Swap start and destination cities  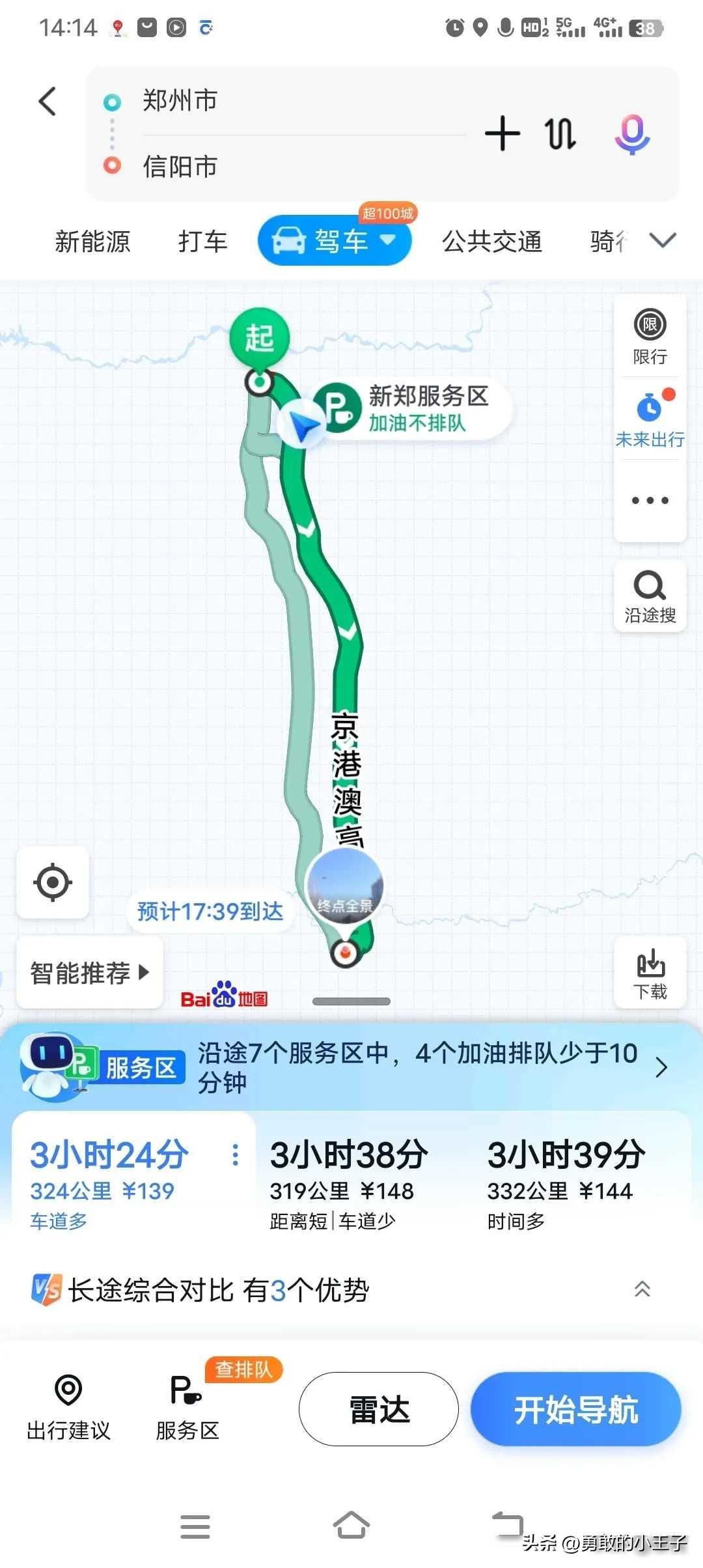click(x=560, y=134)
